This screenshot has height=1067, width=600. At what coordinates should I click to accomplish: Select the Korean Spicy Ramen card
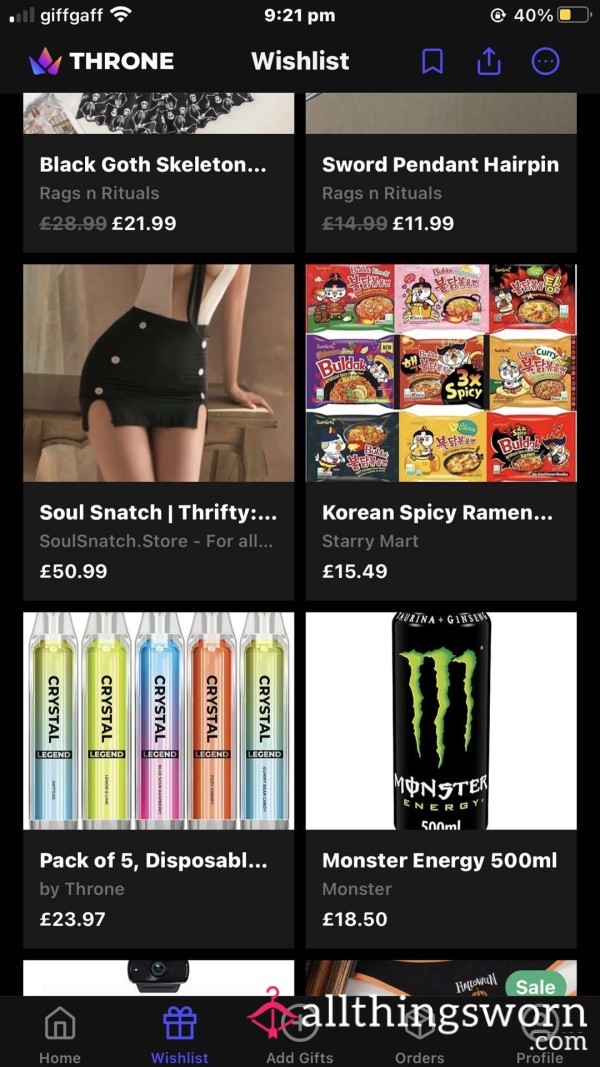441,430
